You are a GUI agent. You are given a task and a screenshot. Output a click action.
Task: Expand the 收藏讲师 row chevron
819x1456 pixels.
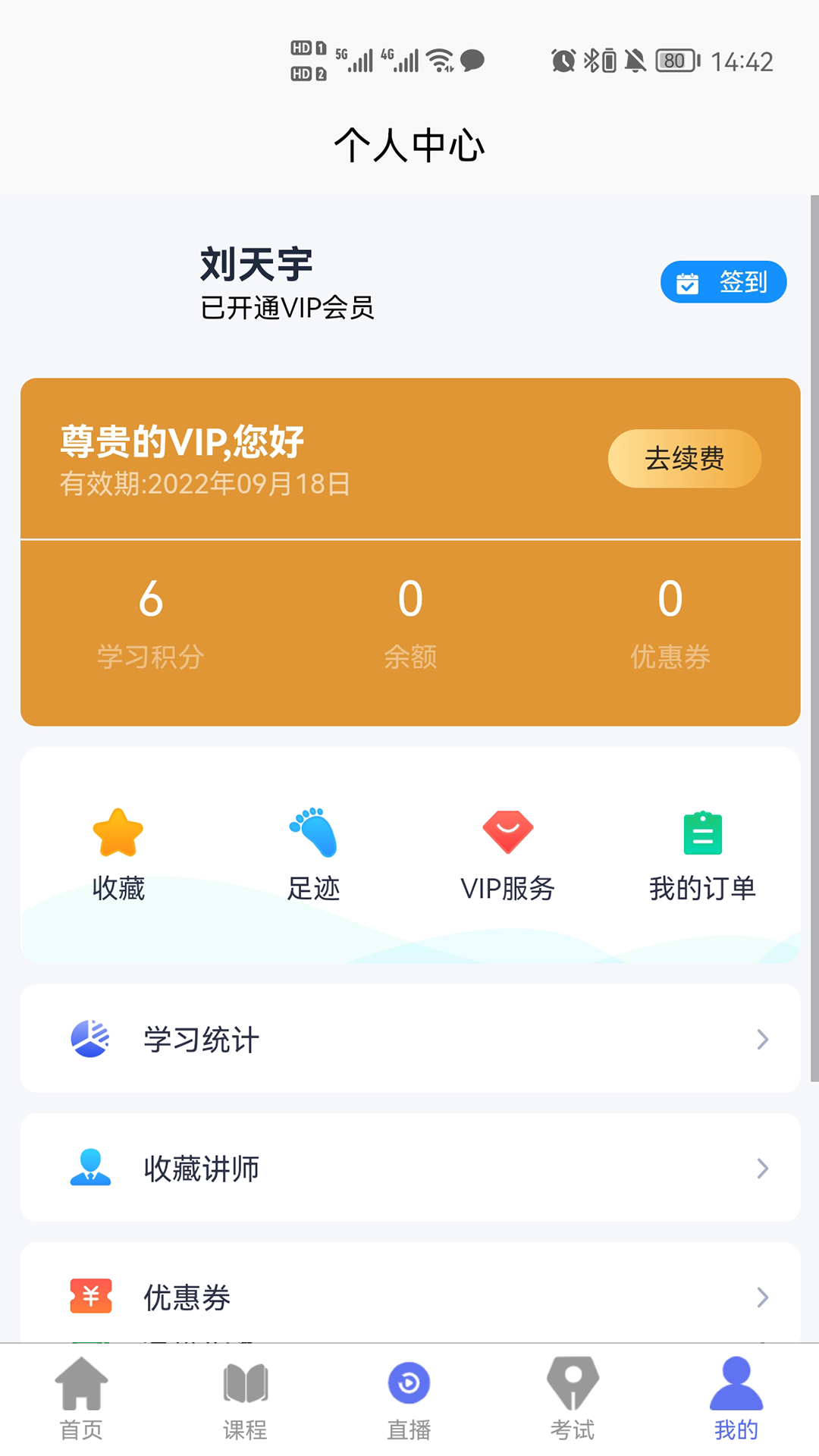(761, 1169)
